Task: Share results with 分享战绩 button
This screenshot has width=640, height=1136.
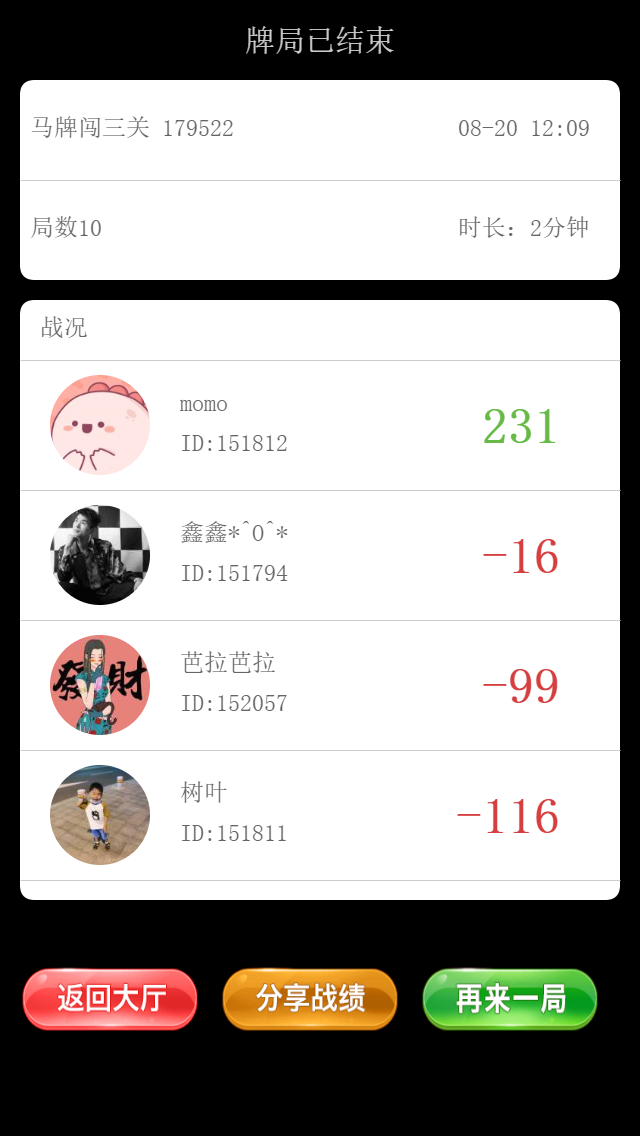Action: pyautogui.click(x=310, y=999)
